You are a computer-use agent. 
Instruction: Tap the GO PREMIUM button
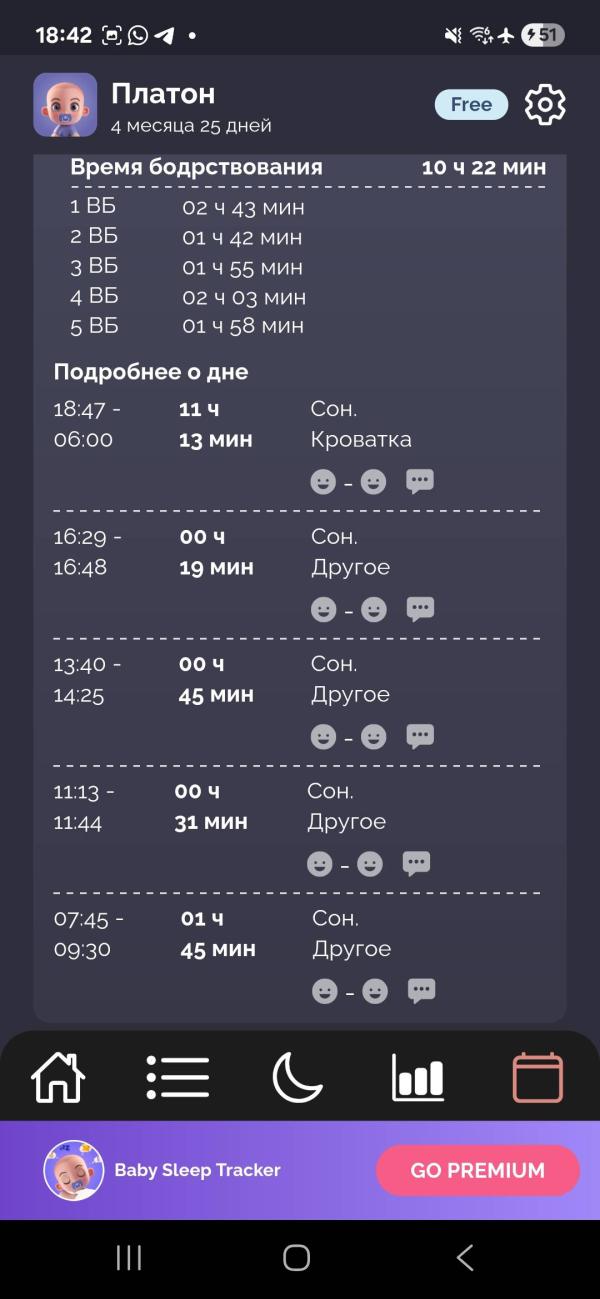click(478, 1171)
